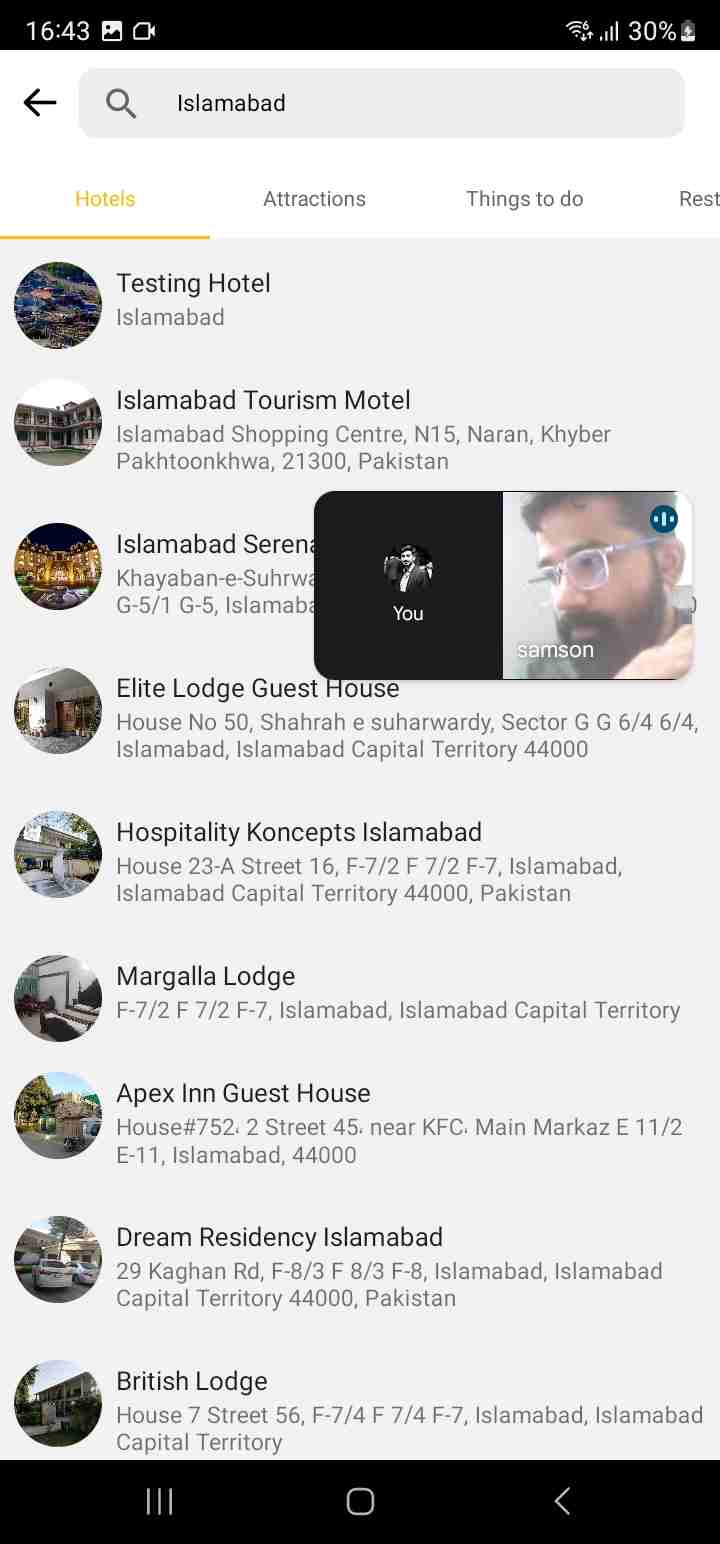Tap the system home button
The height and width of the screenshot is (1544, 720).
(x=360, y=1501)
